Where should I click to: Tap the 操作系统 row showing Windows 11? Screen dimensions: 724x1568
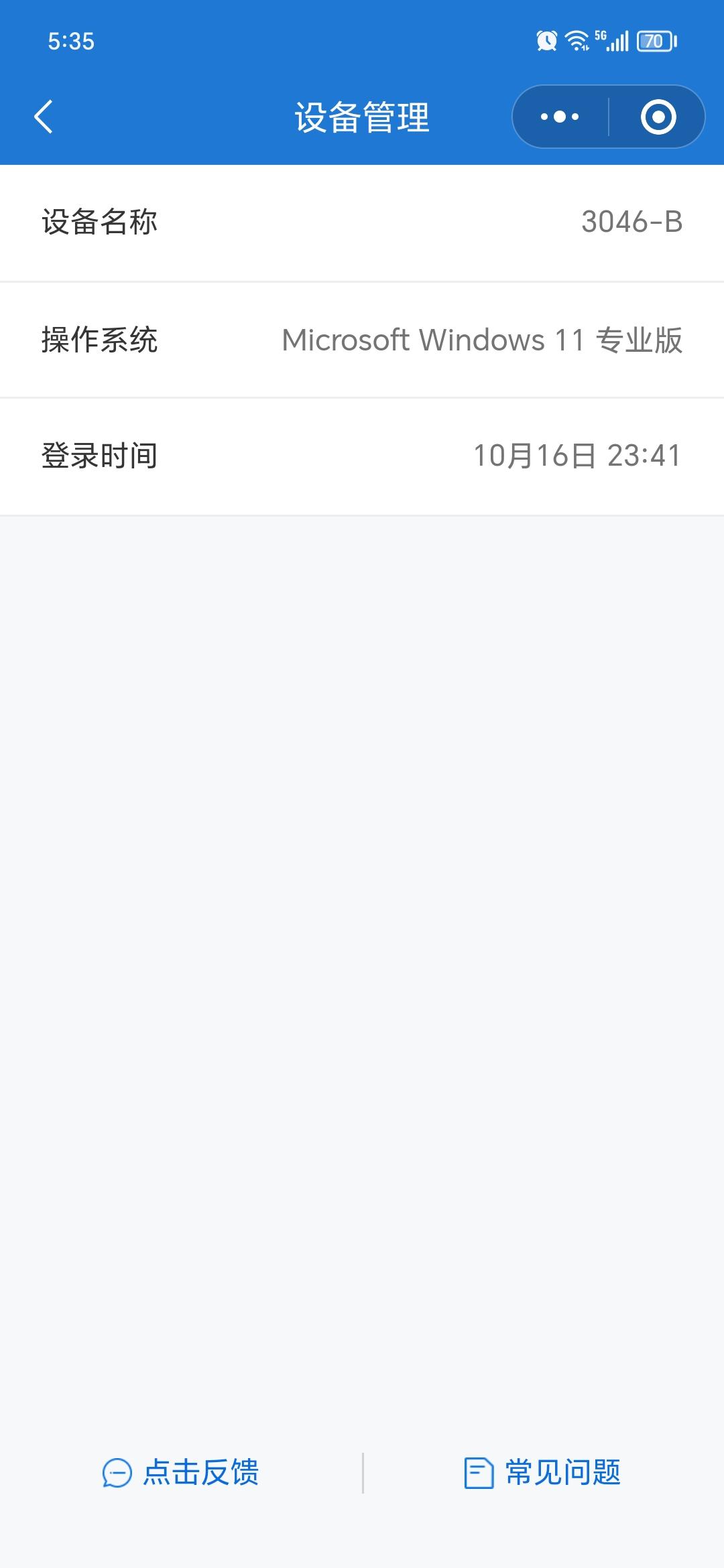tap(362, 340)
